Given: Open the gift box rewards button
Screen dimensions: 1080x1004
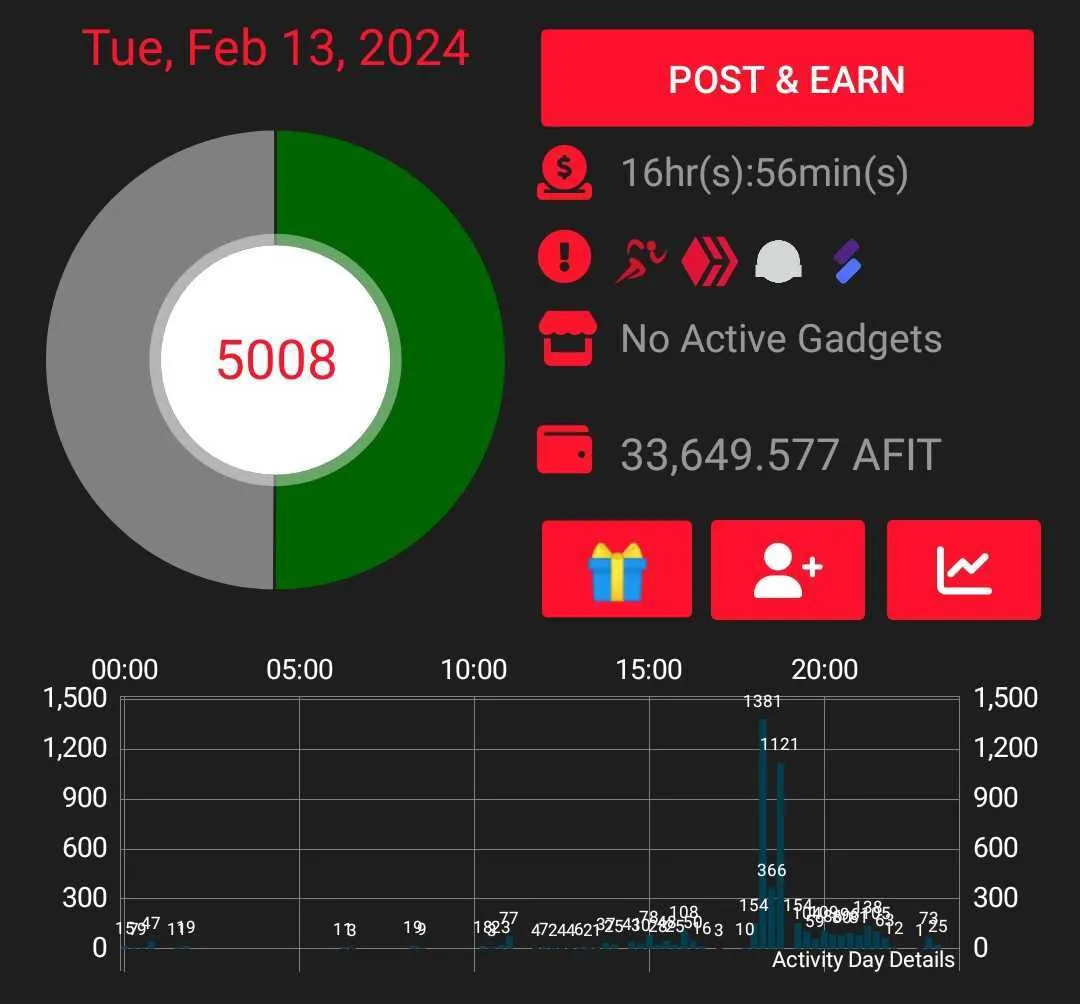Looking at the screenshot, I should [x=617, y=570].
